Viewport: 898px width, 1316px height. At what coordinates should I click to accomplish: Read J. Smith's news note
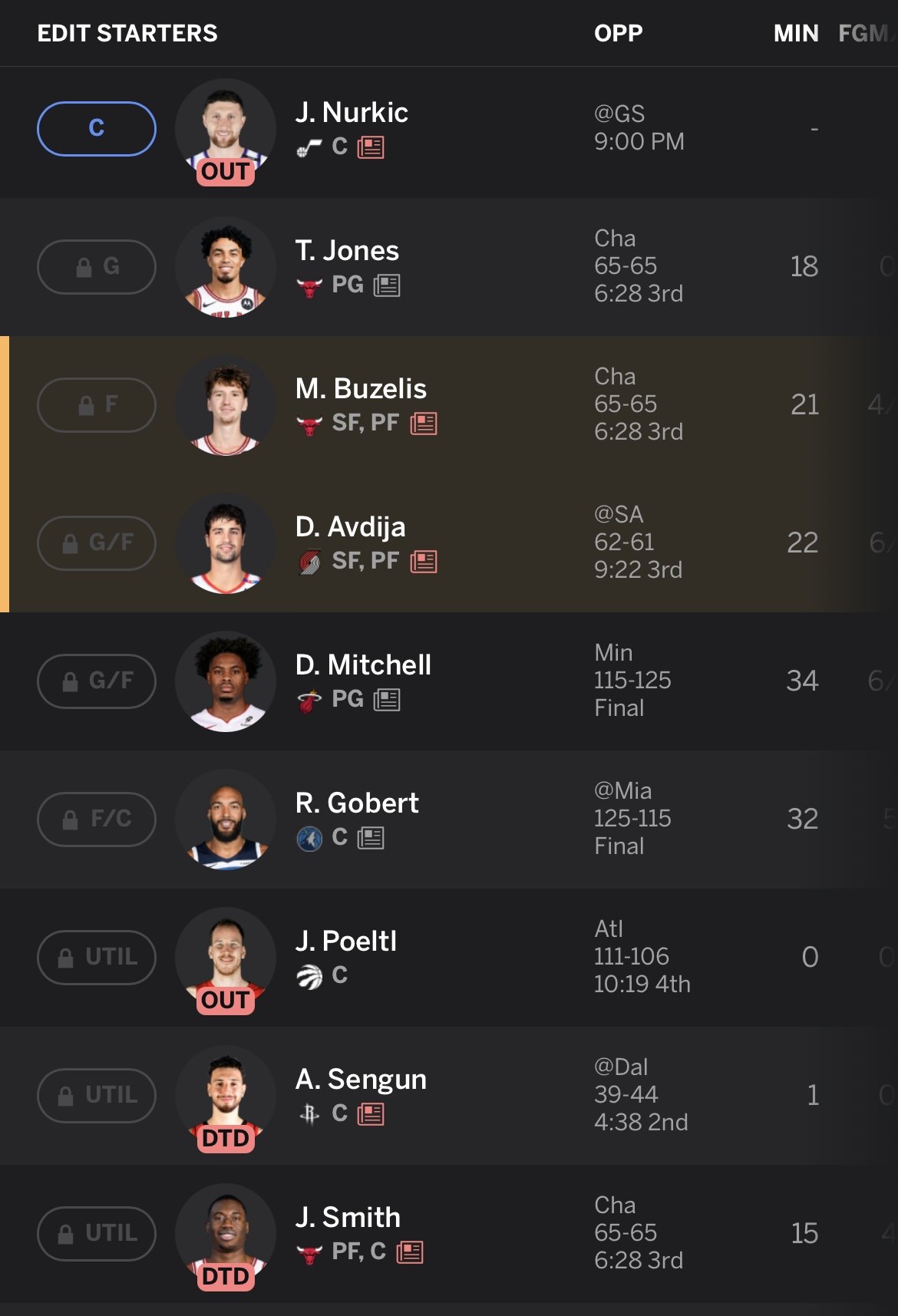pos(410,1252)
